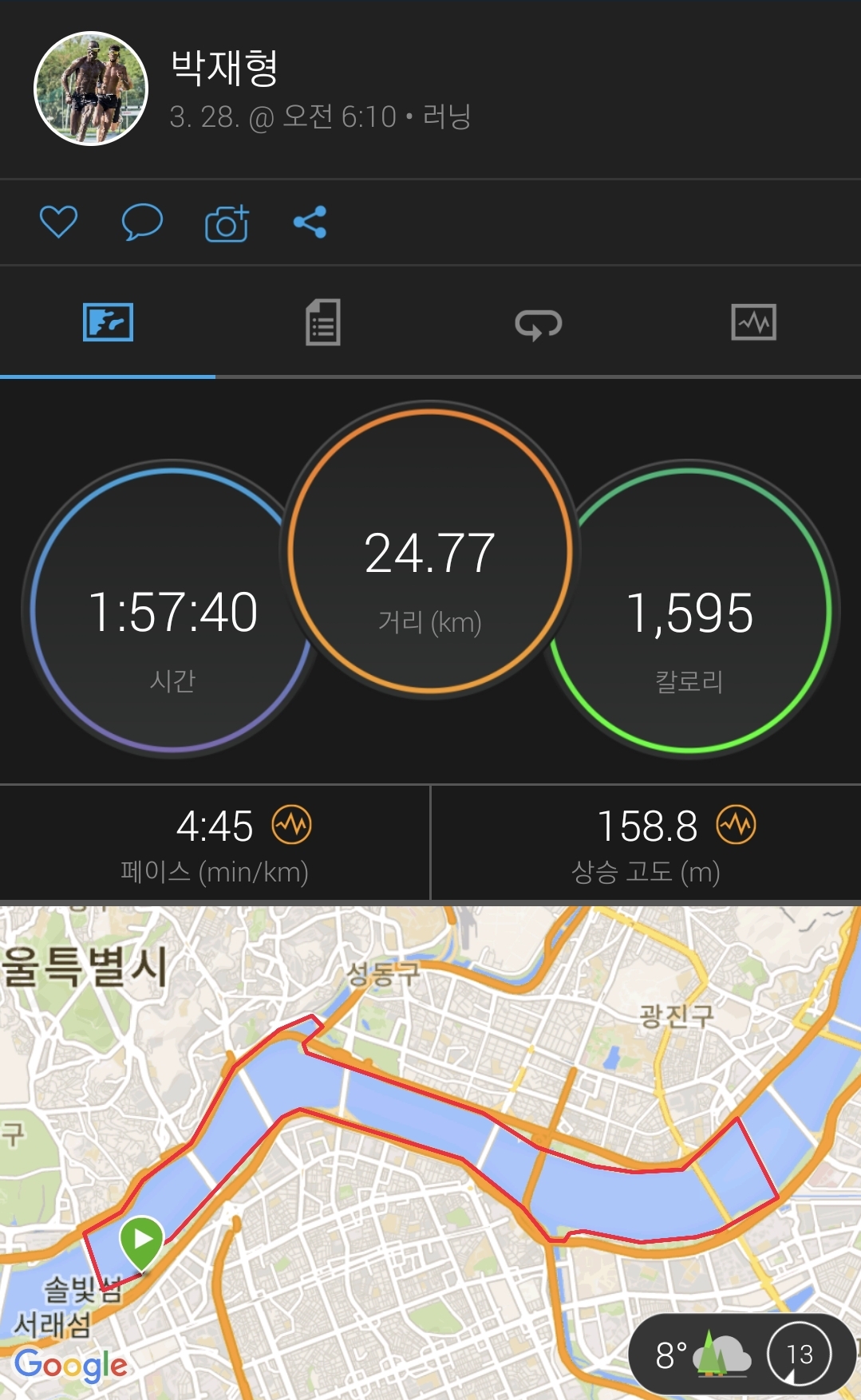Switch to the charts tab
Image resolution: width=861 pixels, height=1400 pixels.
pyautogui.click(x=753, y=322)
